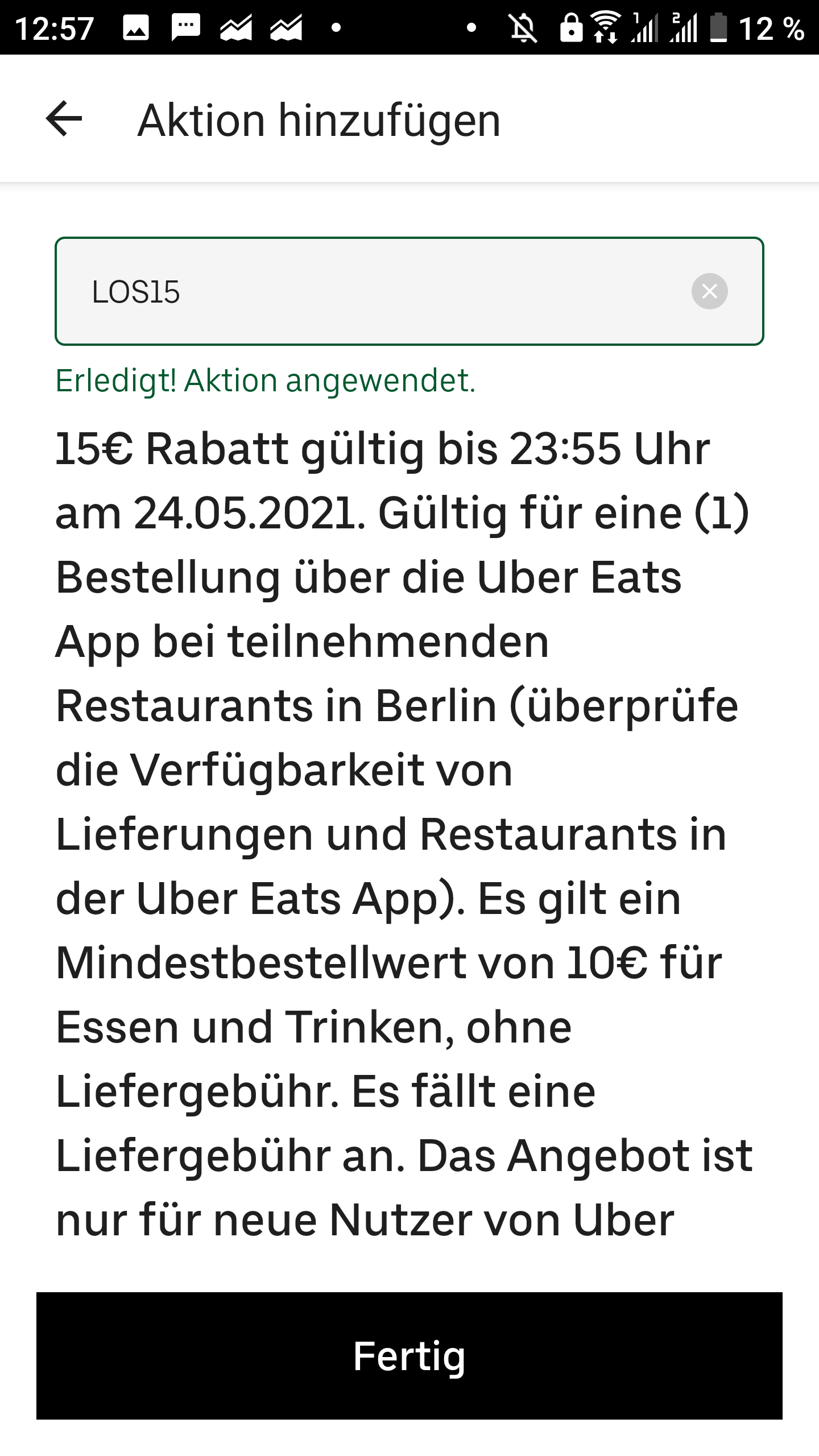The height and width of the screenshot is (1456, 819).
Task: Go back from Aktion hinzufügen
Action: 64,119
